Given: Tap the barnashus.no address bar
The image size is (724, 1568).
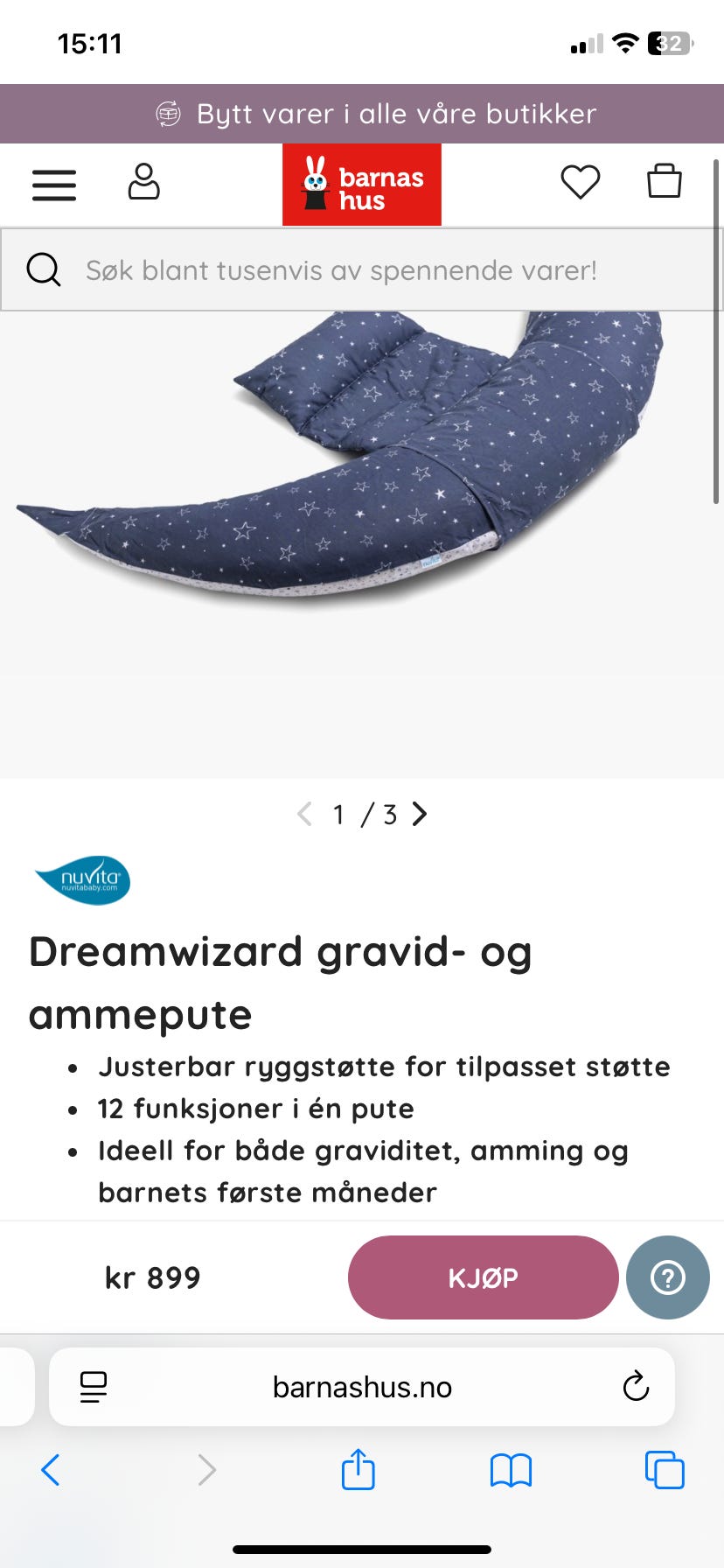Looking at the screenshot, I should point(362,1387).
